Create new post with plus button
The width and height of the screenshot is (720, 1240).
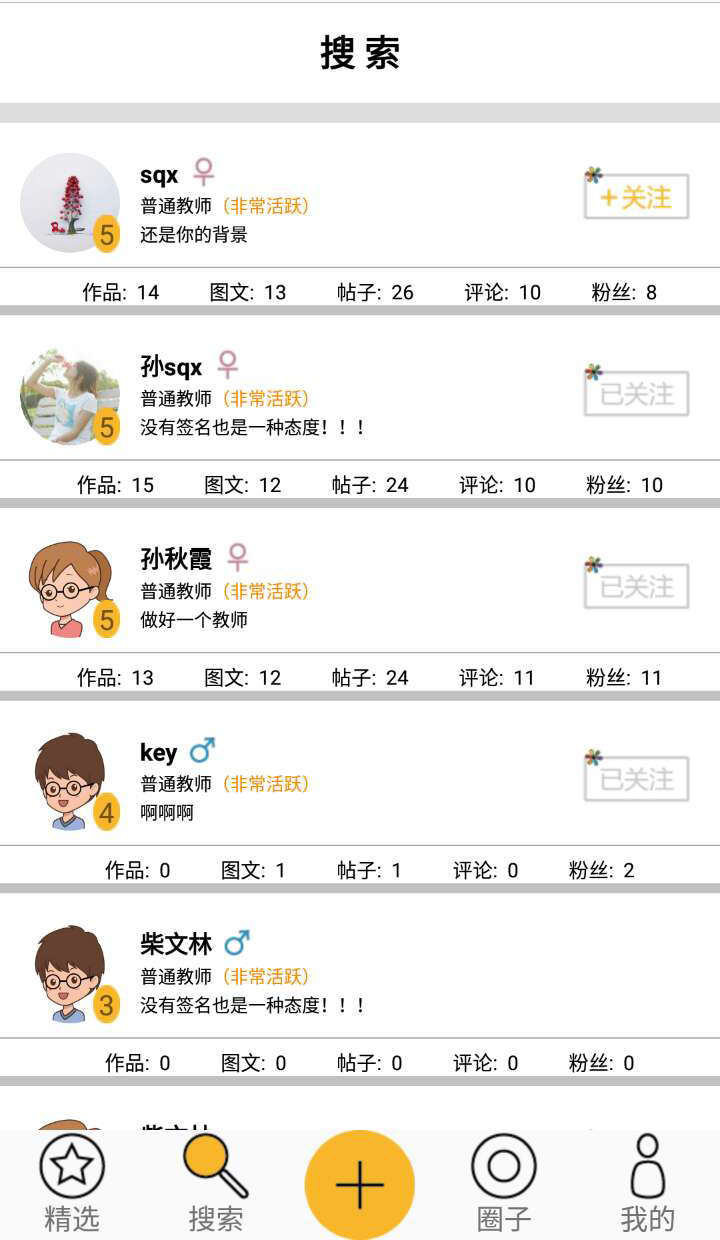[360, 1185]
